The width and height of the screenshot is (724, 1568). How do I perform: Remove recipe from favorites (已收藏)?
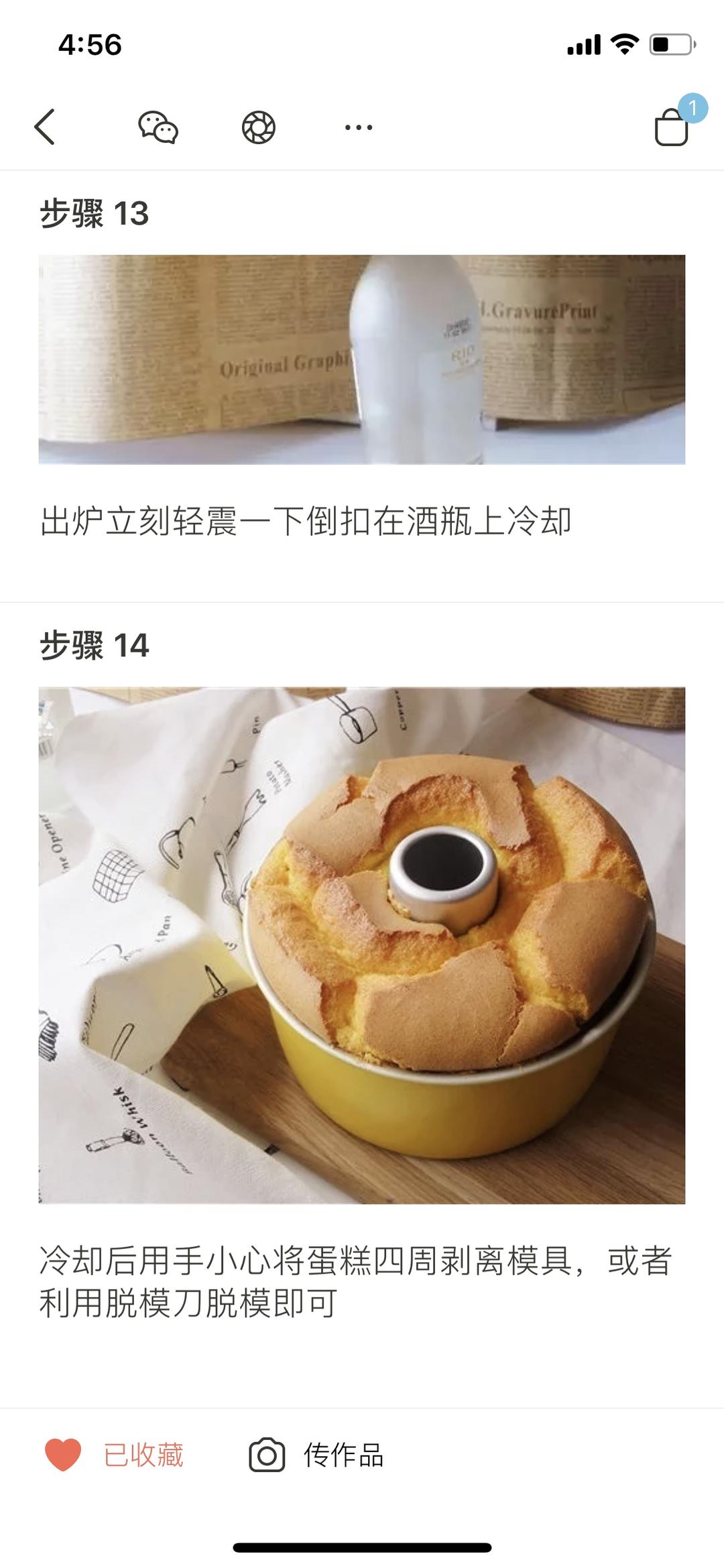pyautogui.click(x=114, y=1455)
